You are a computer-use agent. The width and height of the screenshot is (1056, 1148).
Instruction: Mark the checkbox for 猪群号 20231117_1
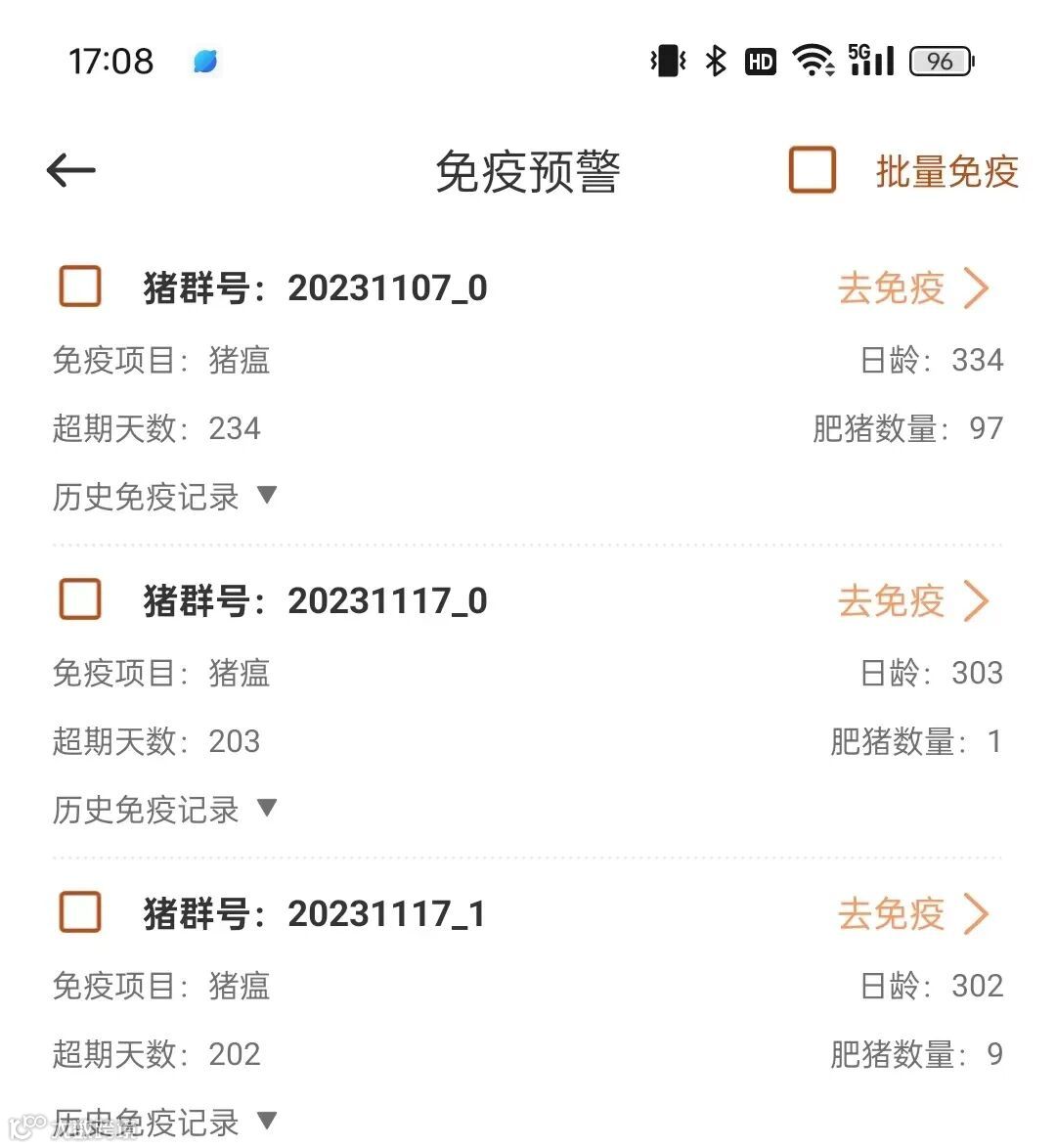tap(80, 912)
